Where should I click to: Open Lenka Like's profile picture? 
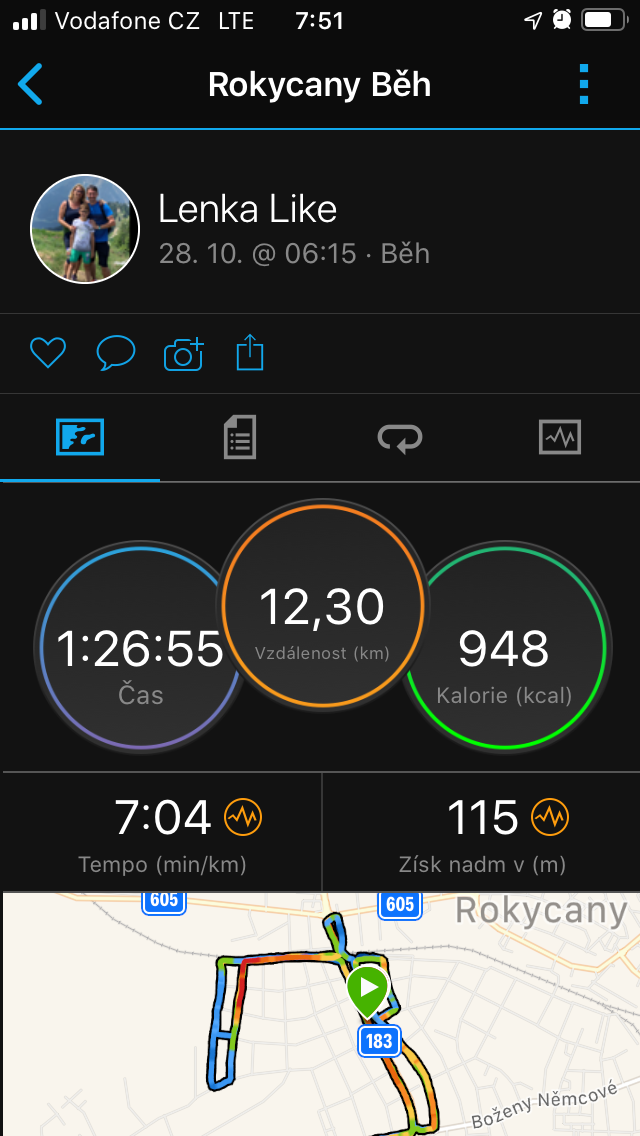coord(85,229)
